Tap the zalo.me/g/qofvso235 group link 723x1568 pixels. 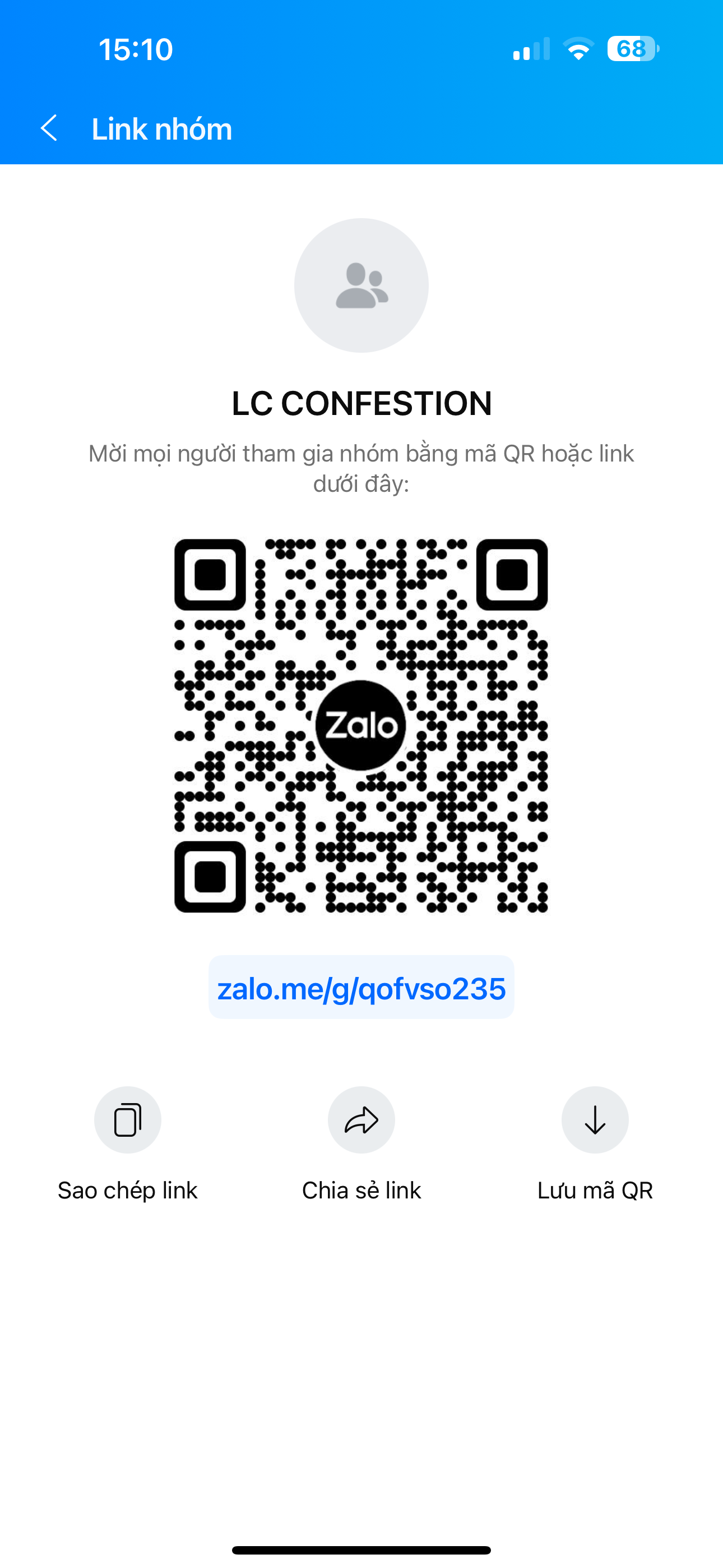click(361, 989)
